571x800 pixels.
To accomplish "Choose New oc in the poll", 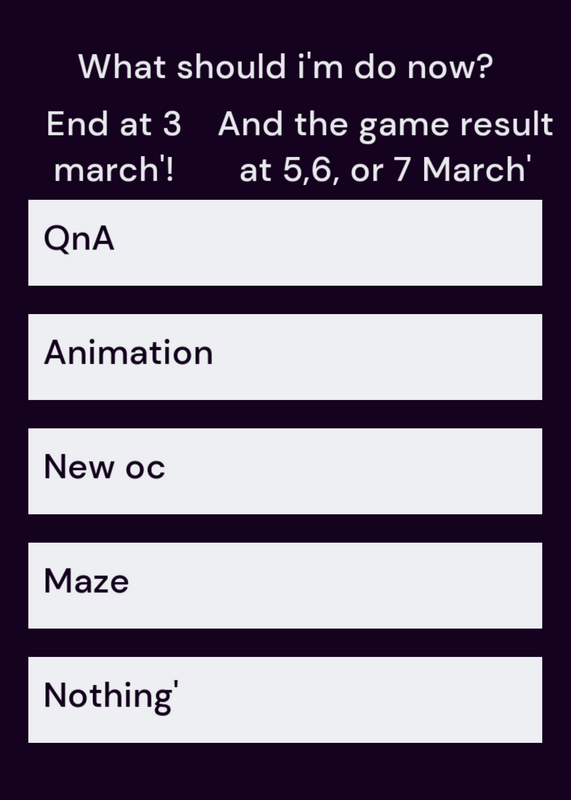I will 285,471.
